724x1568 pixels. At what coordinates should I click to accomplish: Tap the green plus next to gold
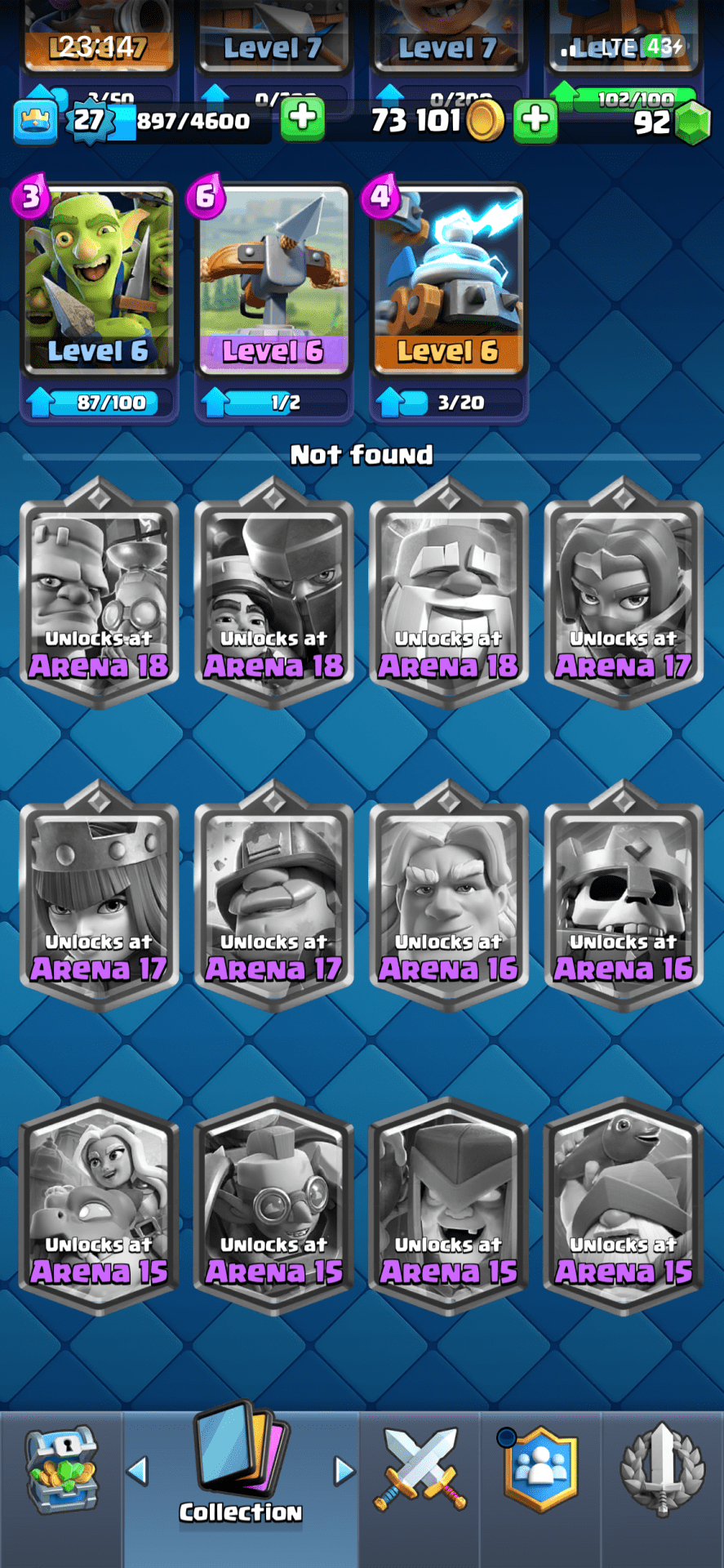pyautogui.click(x=535, y=120)
